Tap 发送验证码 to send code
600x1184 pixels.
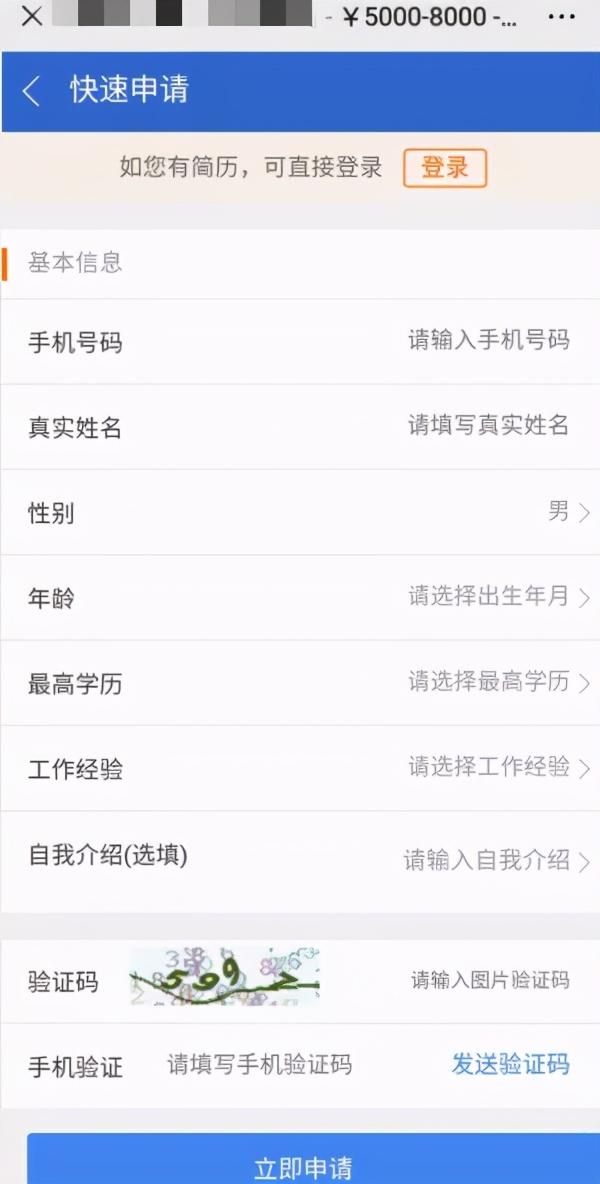pyautogui.click(x=510, y=1063)
